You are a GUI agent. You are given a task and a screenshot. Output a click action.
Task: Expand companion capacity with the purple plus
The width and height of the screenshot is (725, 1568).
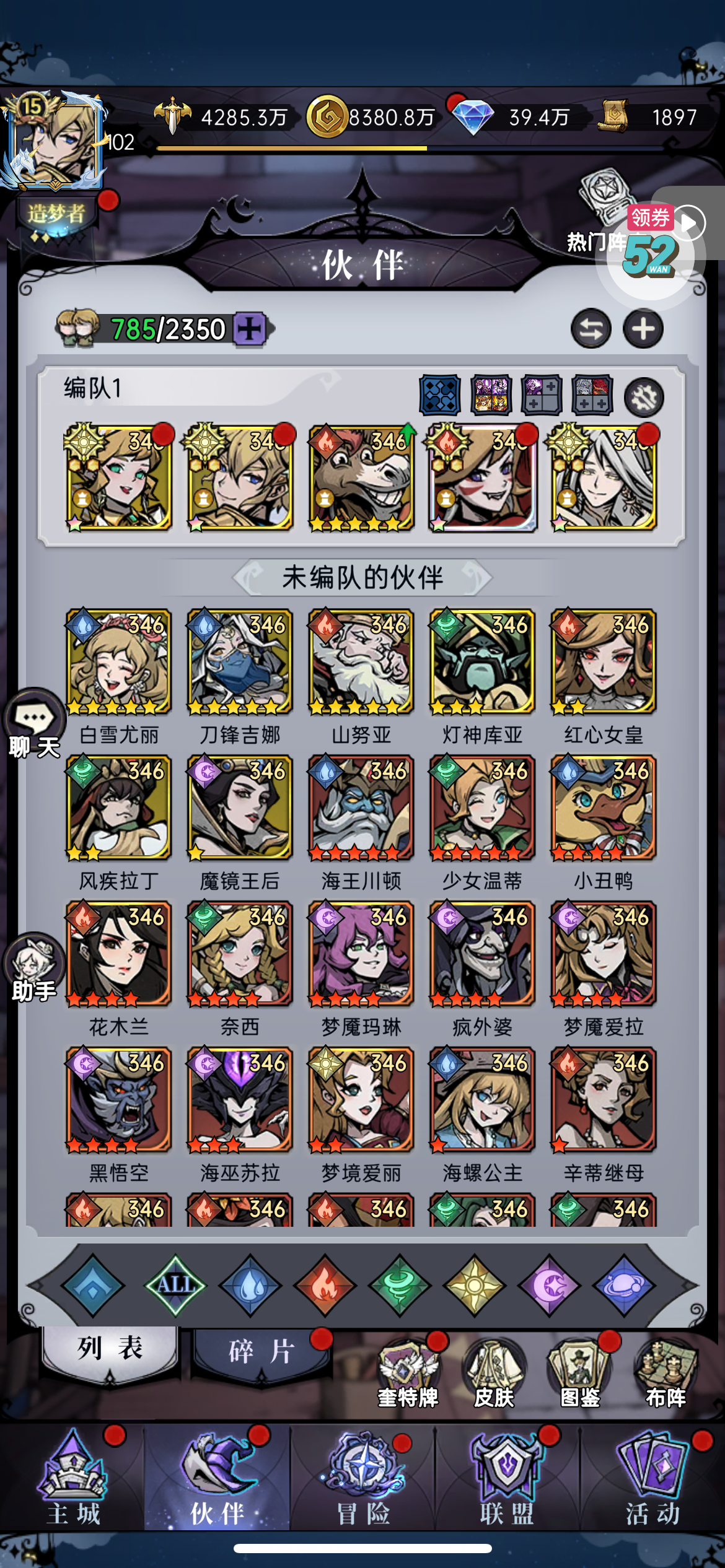point(250,329)
